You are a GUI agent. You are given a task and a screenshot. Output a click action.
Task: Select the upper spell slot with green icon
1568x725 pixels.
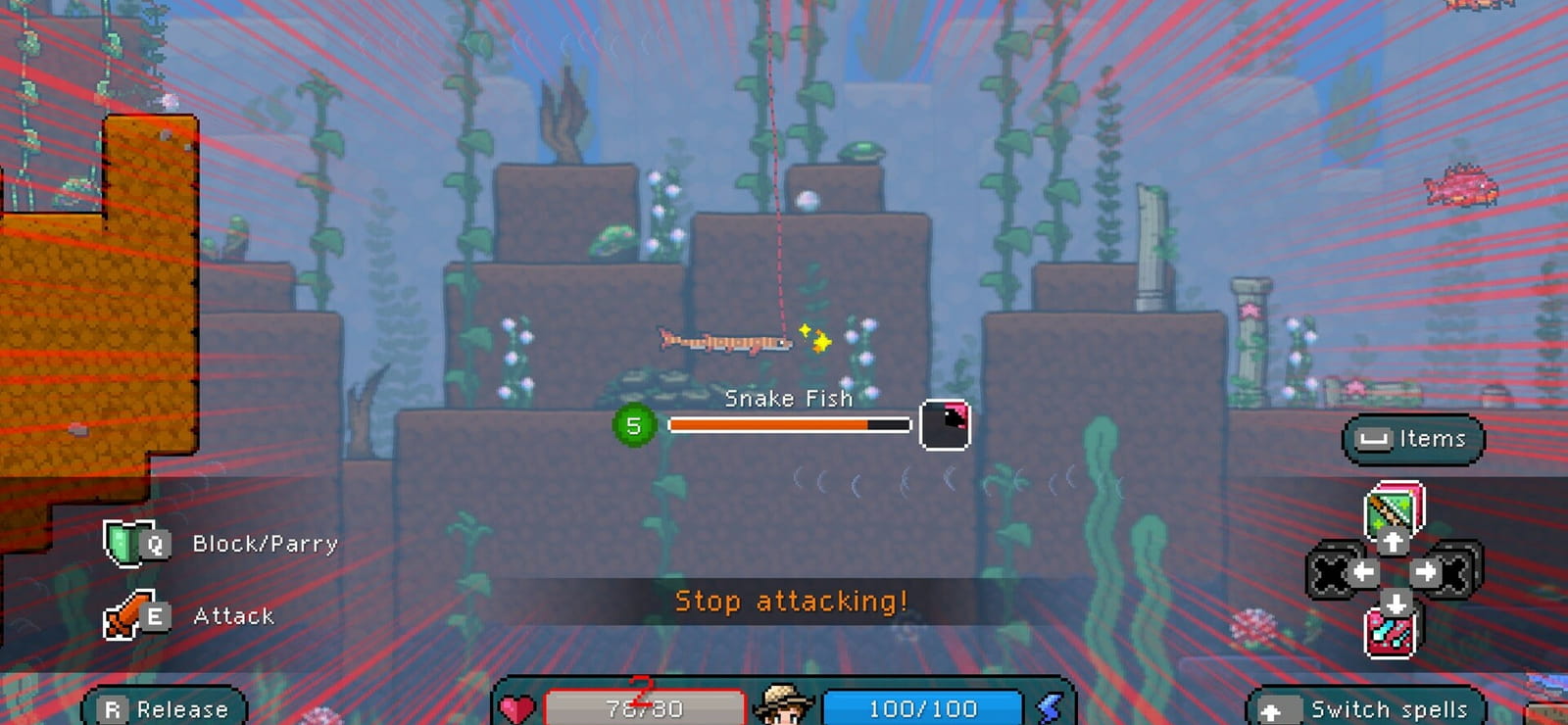pyautogui.click(x=1395, y=509)
